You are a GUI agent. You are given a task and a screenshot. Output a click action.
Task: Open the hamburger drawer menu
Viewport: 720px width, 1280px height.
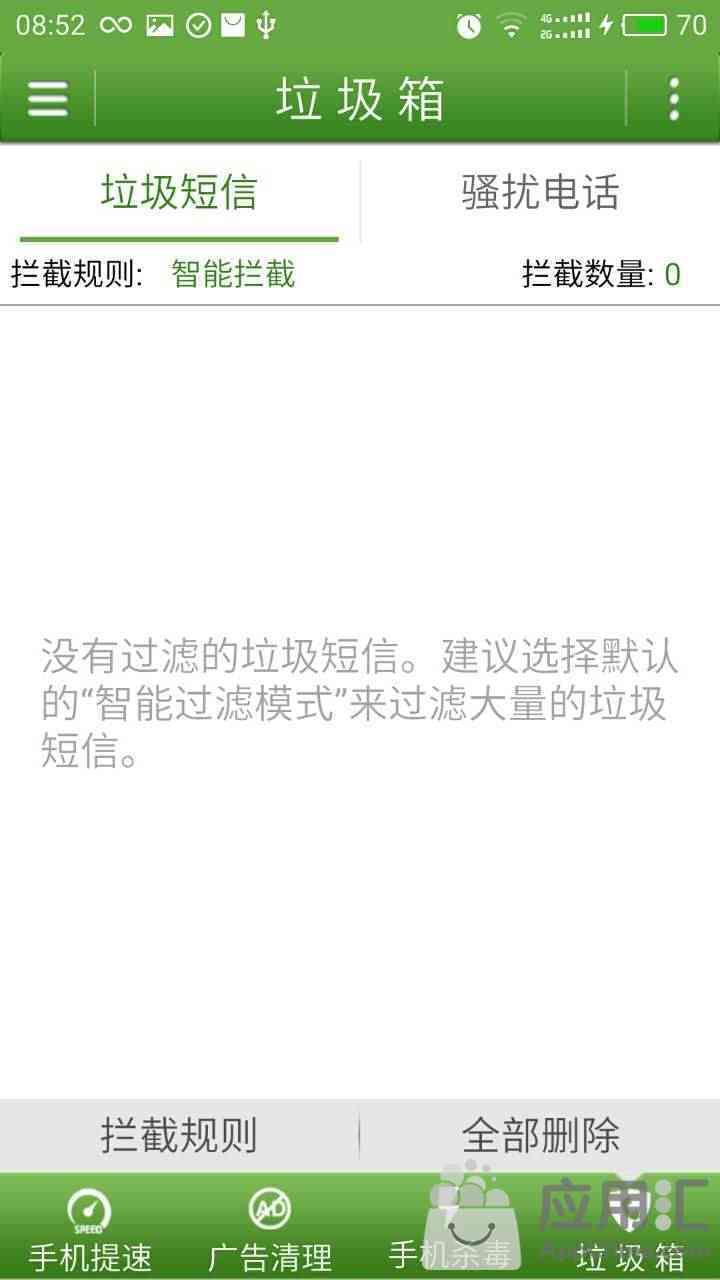pyautogui.click(x=48, y=98)
